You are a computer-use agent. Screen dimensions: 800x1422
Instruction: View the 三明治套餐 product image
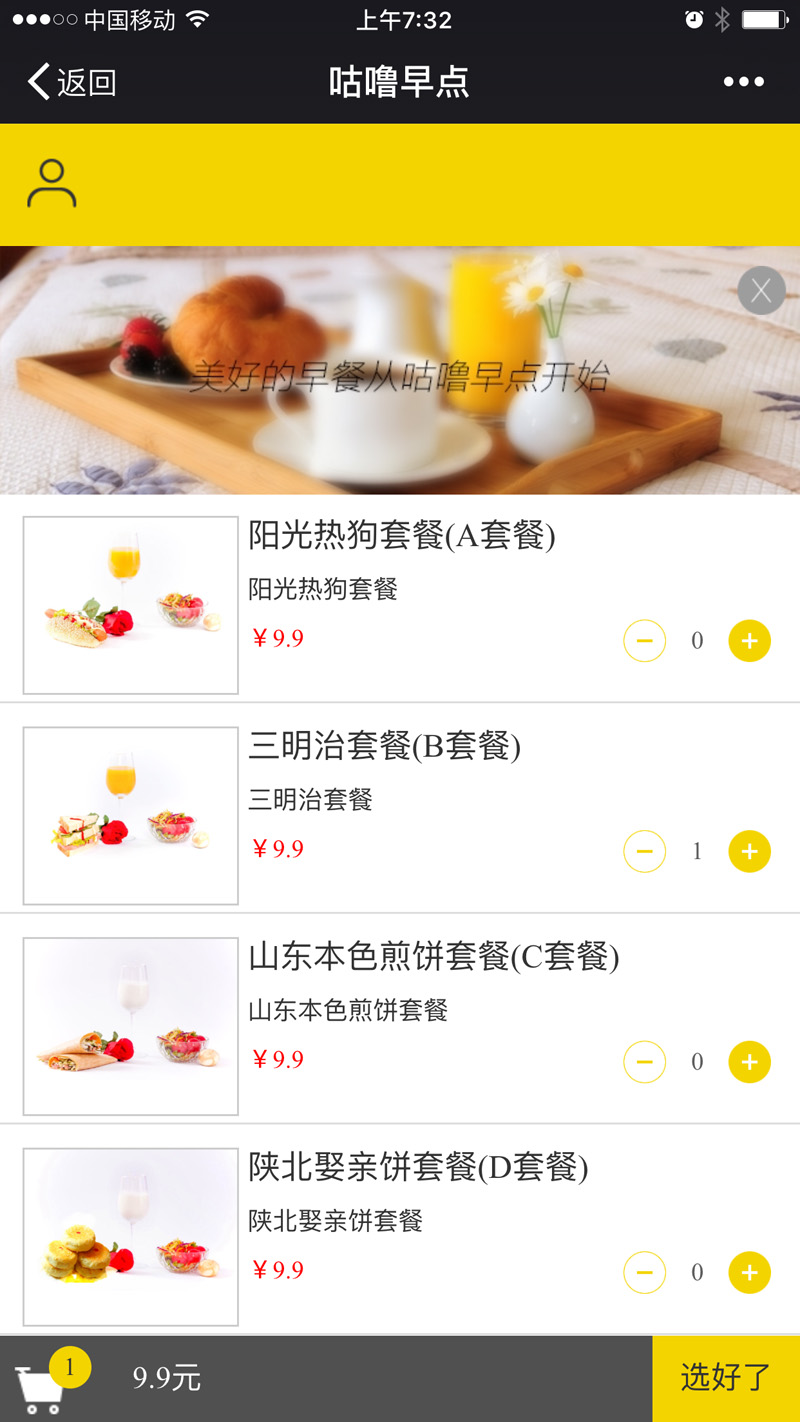point(131,815)
